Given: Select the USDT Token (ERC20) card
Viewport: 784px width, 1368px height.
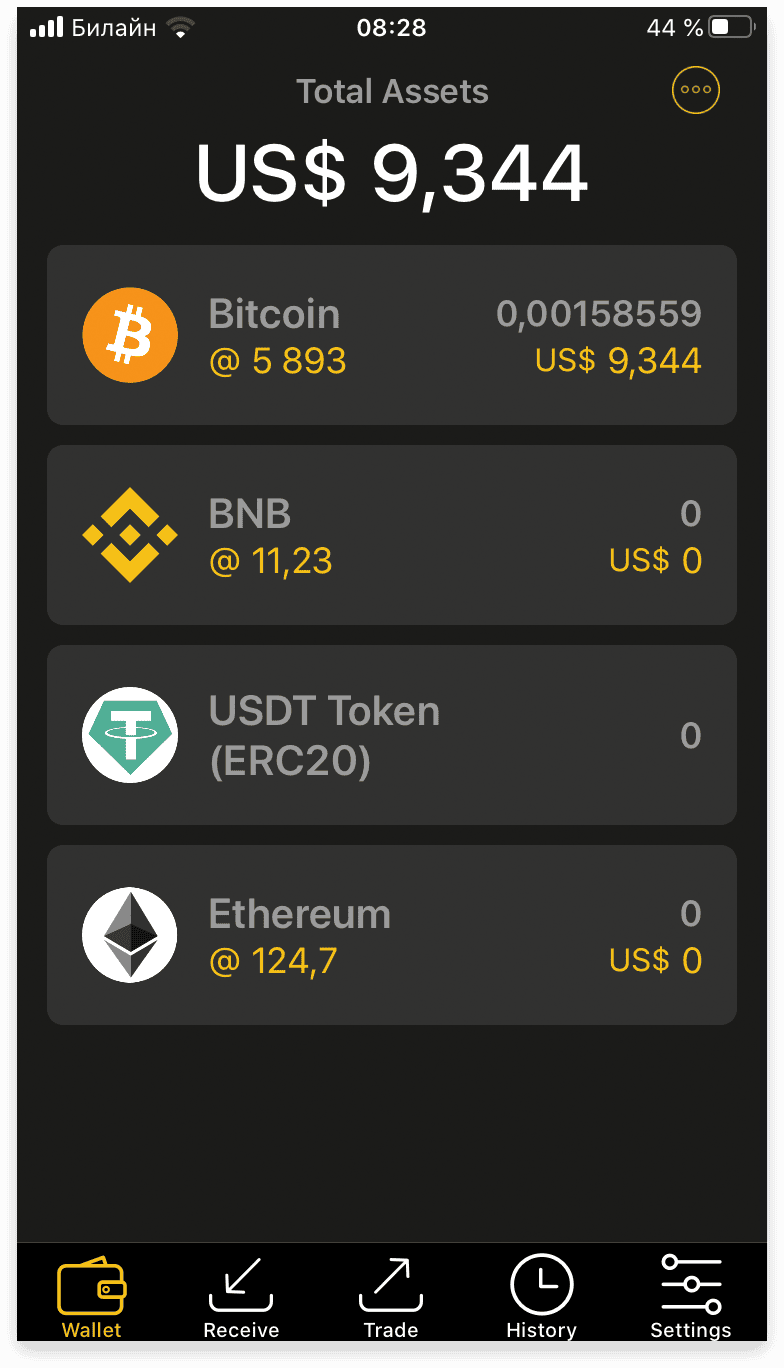Looking at the screenshot, I should [x=392, y=735].
